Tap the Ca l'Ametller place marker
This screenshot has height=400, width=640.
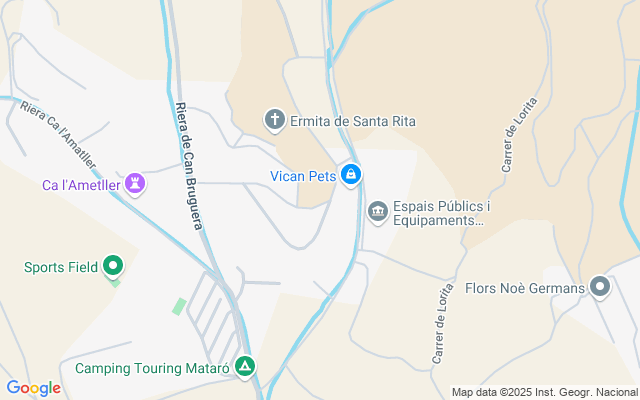pos(136,184)
